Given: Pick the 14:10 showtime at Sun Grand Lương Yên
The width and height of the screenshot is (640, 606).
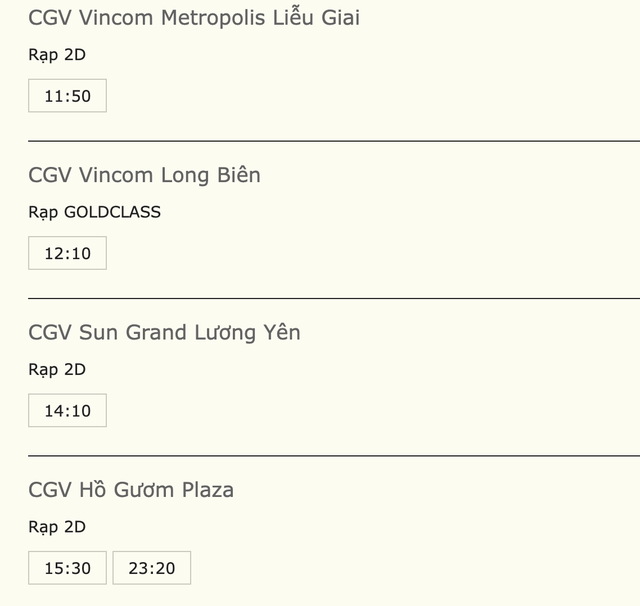Looking at the screenshot, I should coord(67,410).
